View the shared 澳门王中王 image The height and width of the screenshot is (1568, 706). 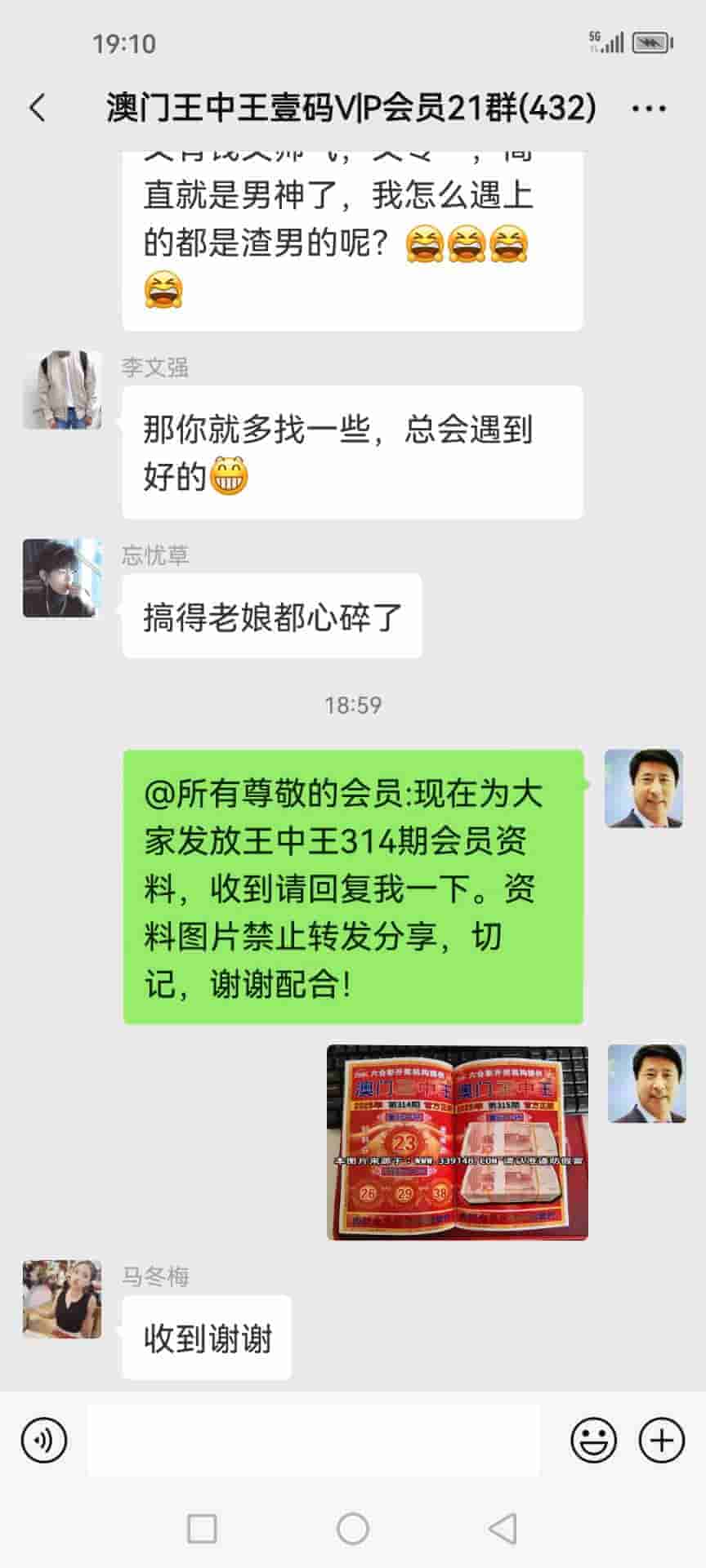pyautogui.click(x=458, y=1142)
